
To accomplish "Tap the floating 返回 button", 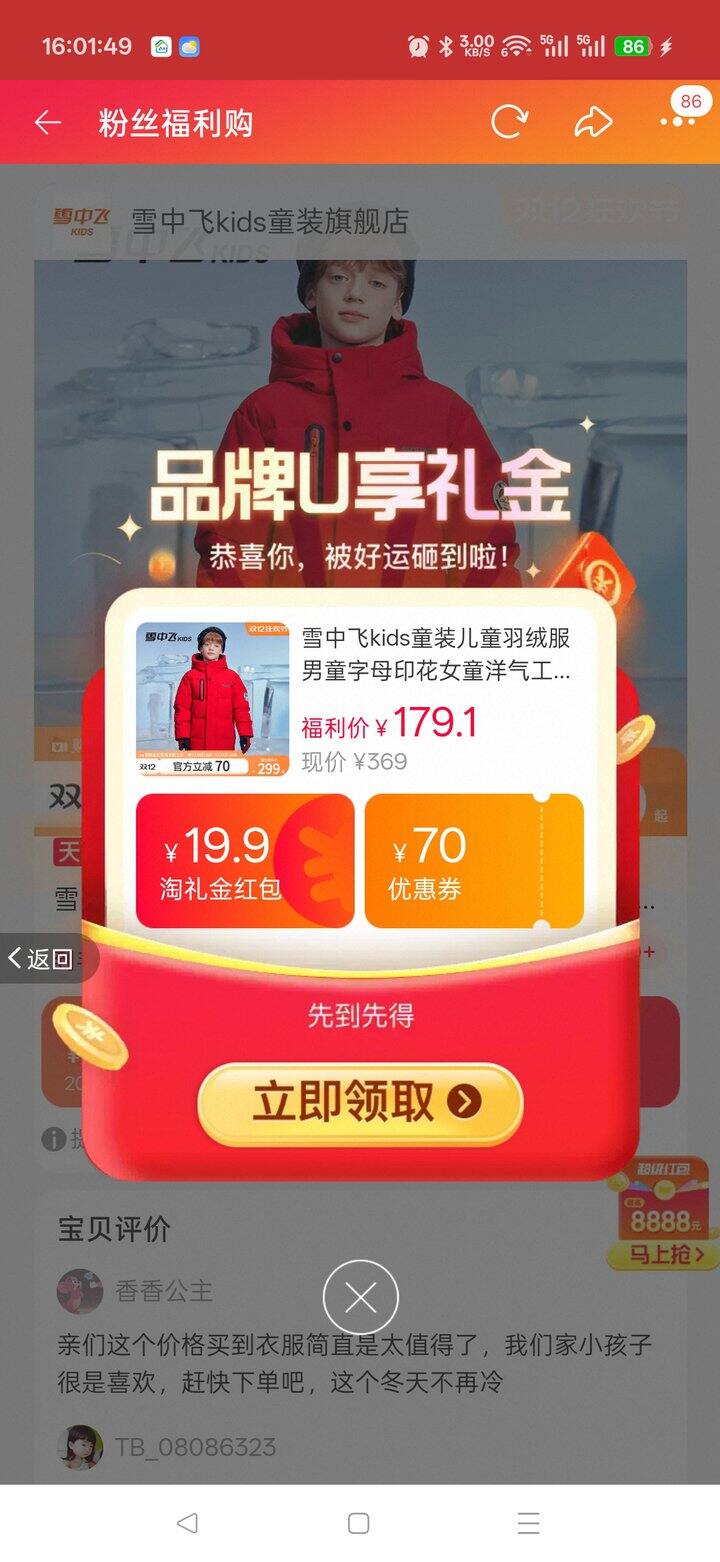I will pyautogui.click(x=42, y=958).
